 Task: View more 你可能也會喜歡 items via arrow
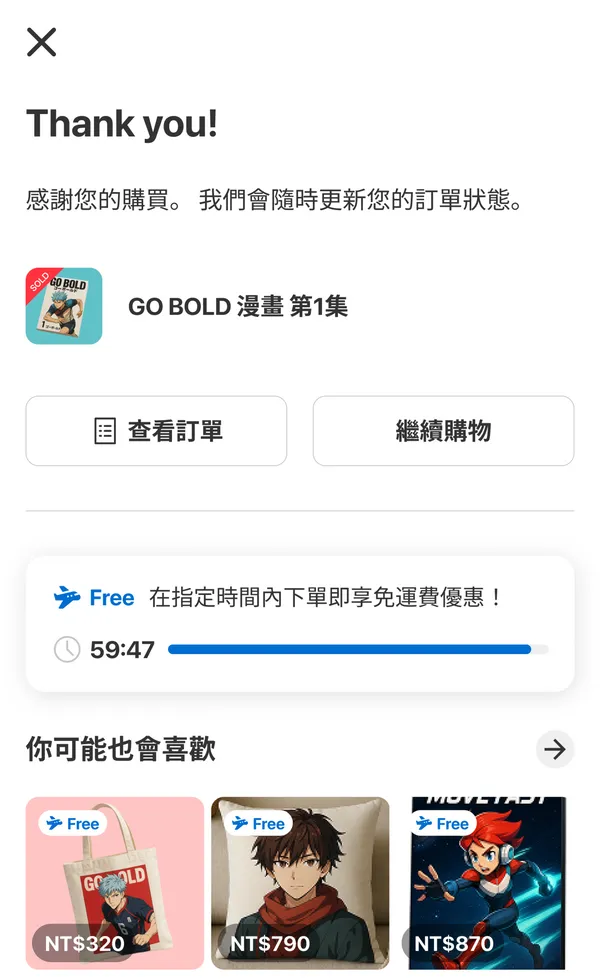(555, 748)
